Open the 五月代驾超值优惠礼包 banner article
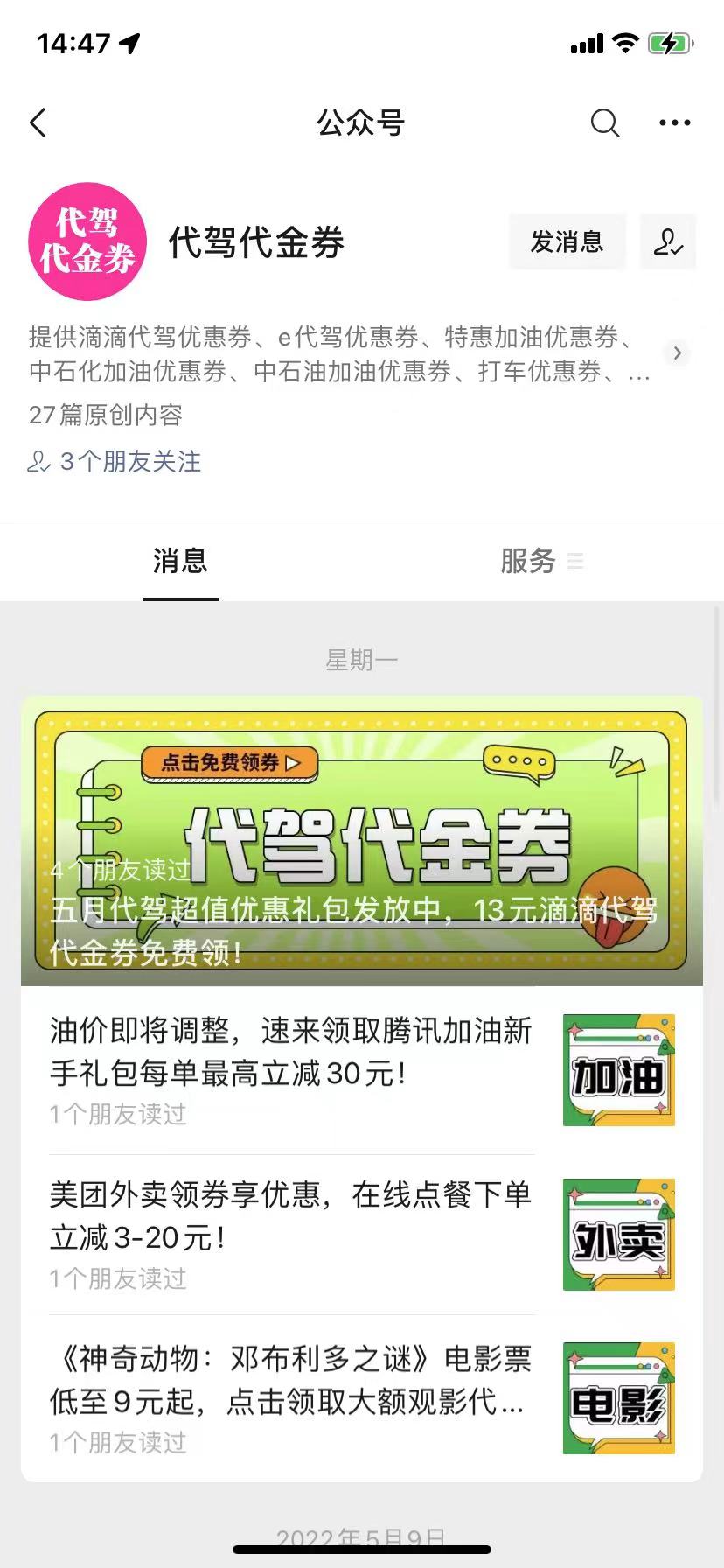724x1568 pixels. coord(362,840)
